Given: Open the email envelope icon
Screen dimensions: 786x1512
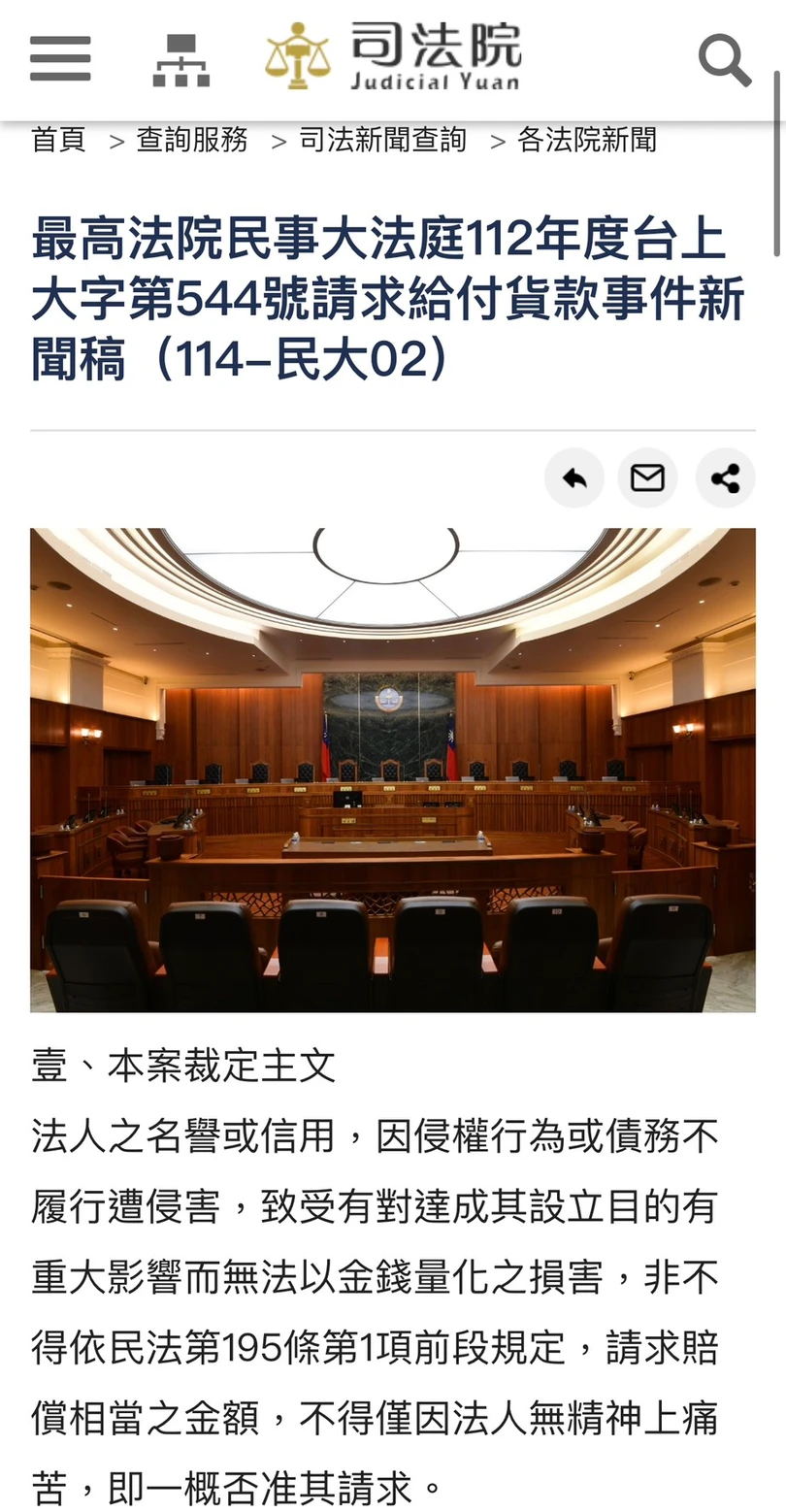Looking at the screenshot, I should (647, 477).
